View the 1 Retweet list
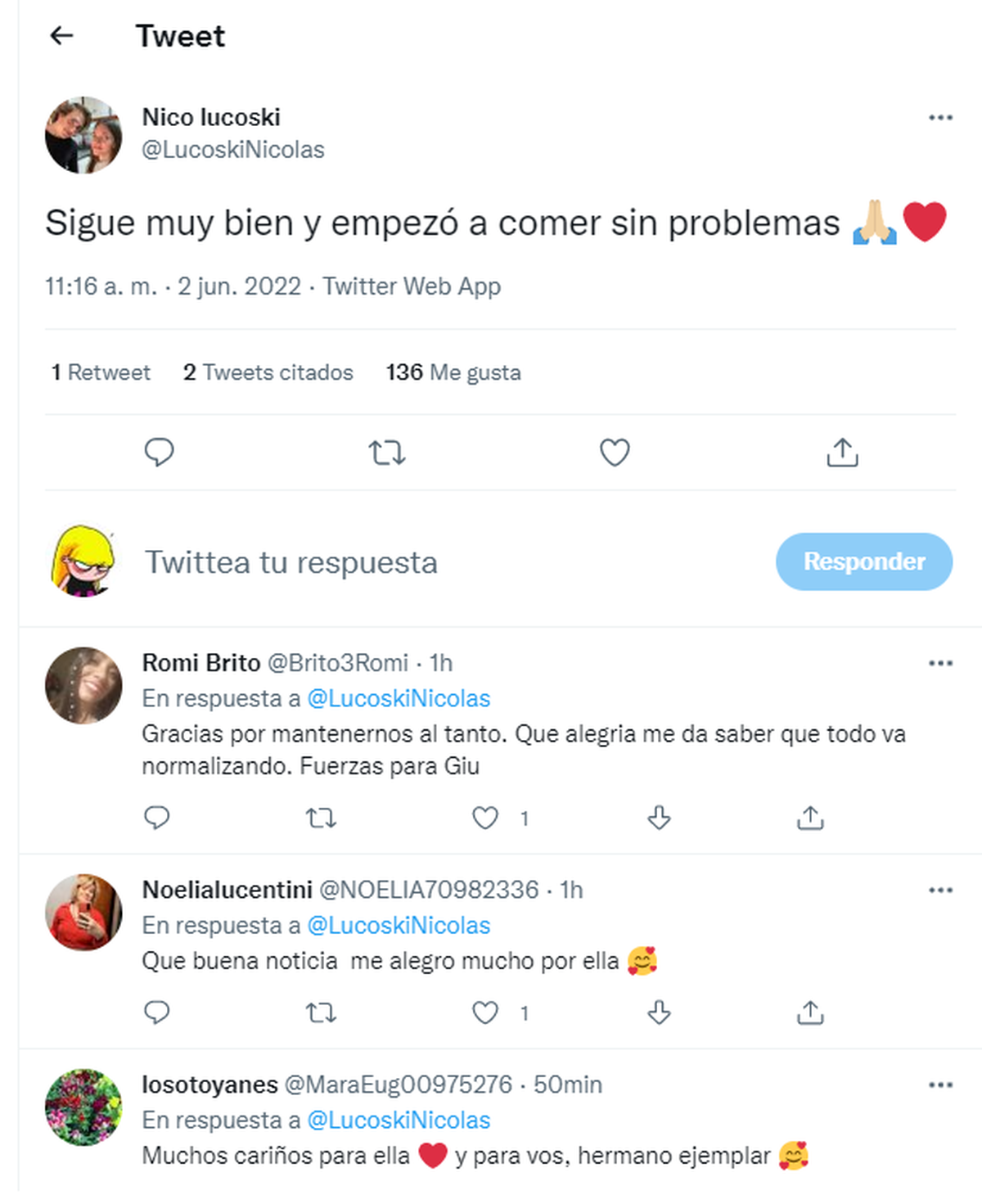Viewport: 982px width, 1204px height. tap(101, 372)
